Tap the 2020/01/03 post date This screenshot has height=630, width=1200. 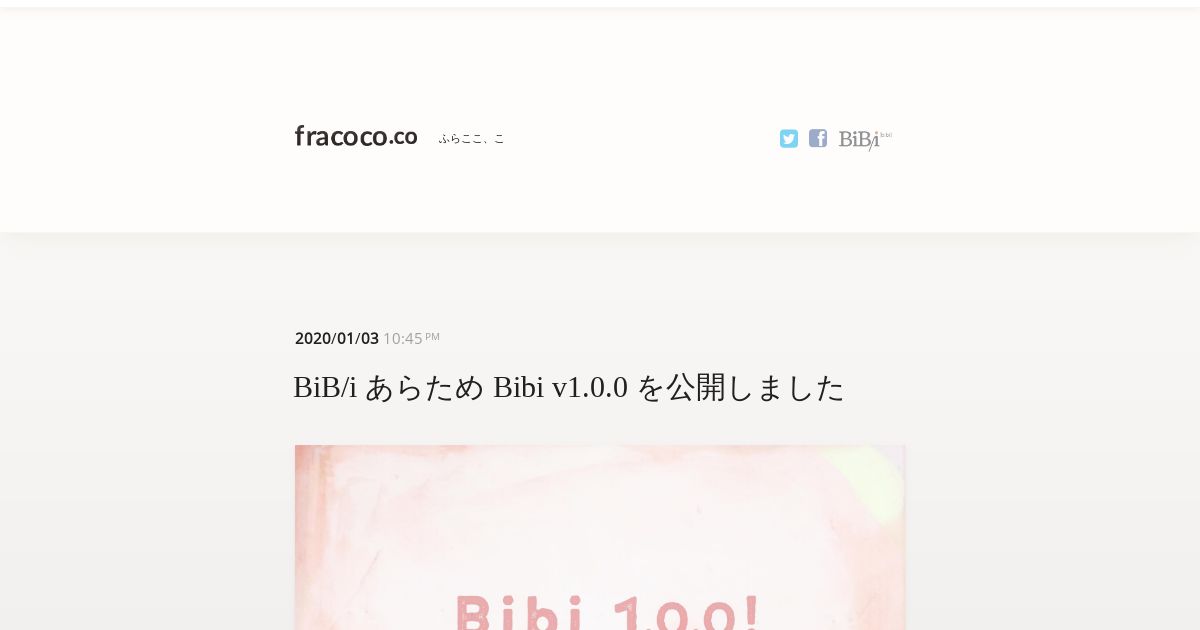[337, 338]
